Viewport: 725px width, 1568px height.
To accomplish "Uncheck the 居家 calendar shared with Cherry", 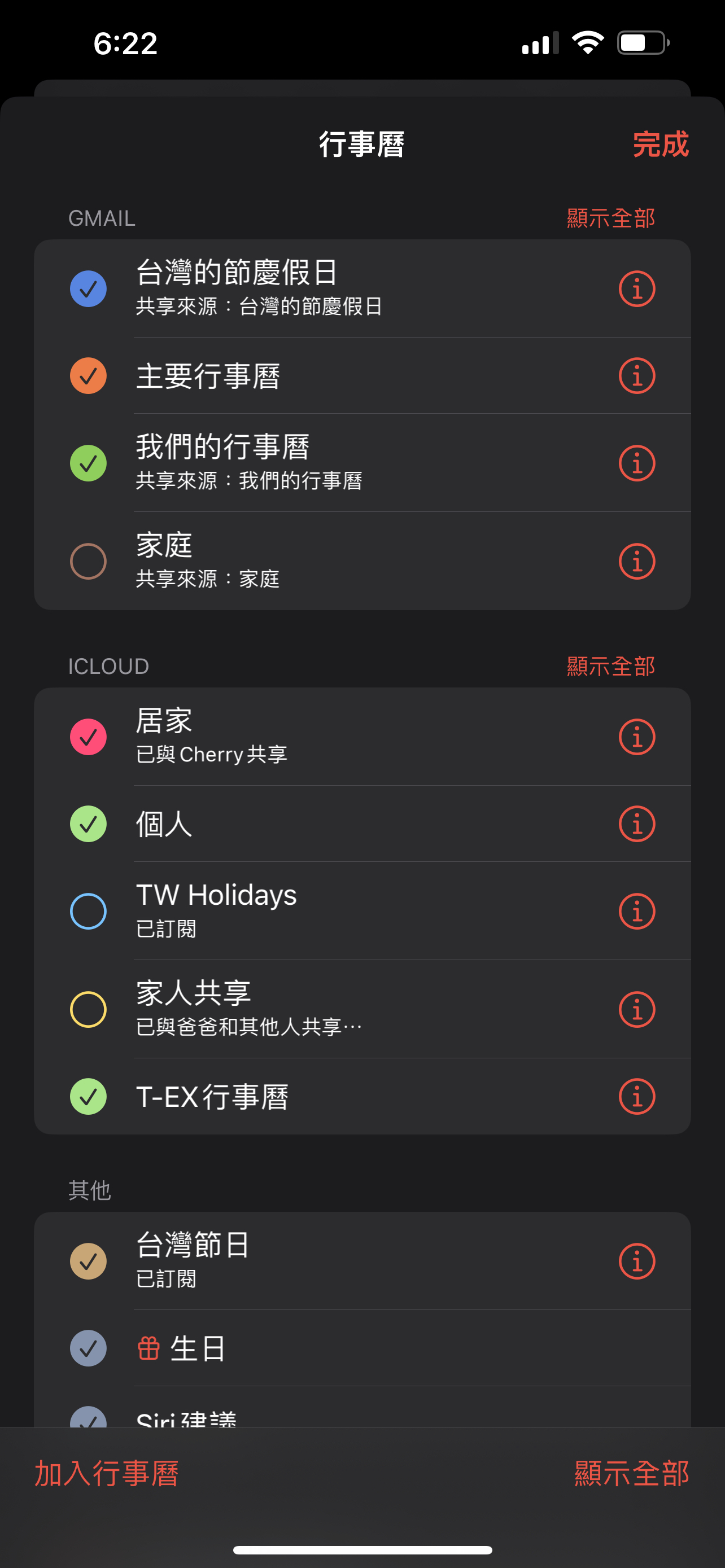I will click(88, 737).
